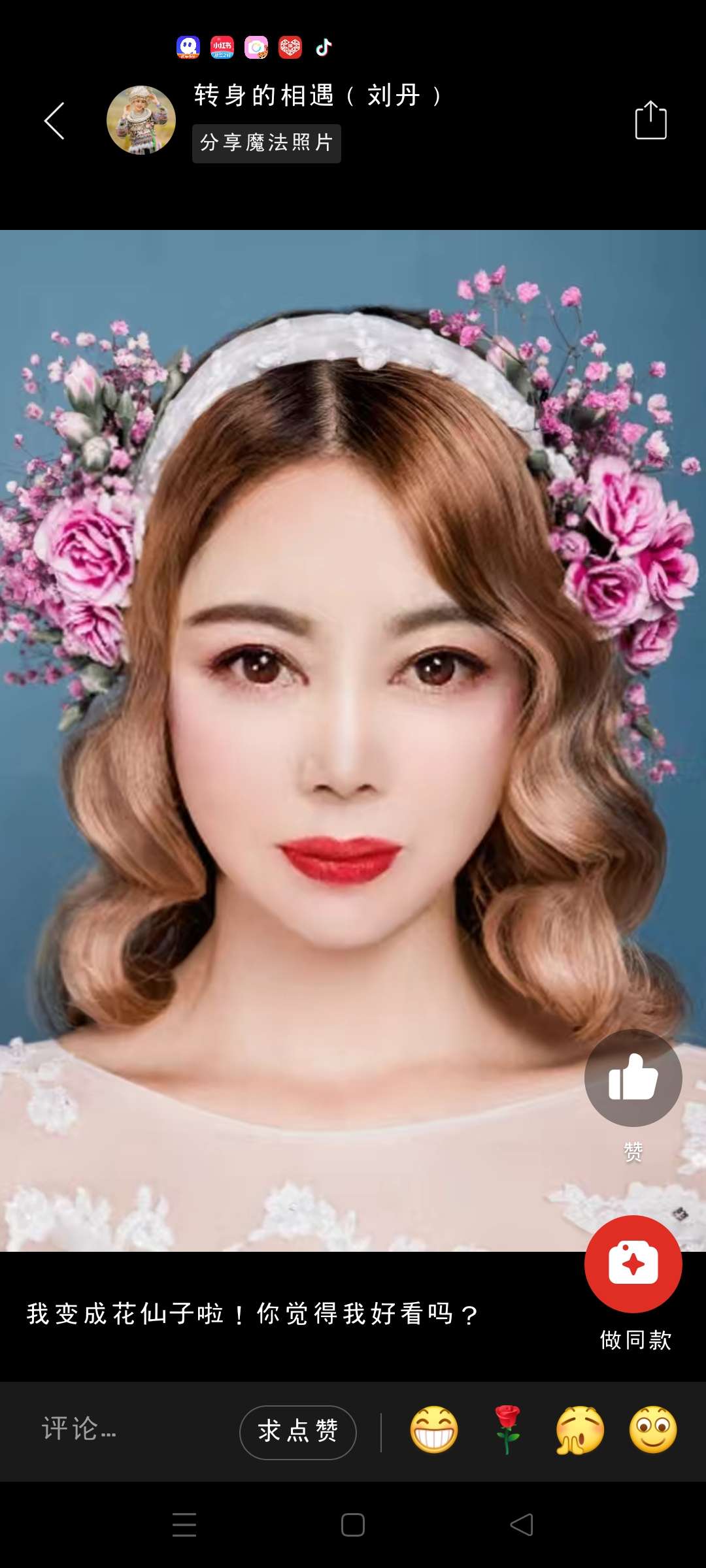Like the photo with the thumbs-up 赞 button
Screen dimensions: 706x1568
633,1078
